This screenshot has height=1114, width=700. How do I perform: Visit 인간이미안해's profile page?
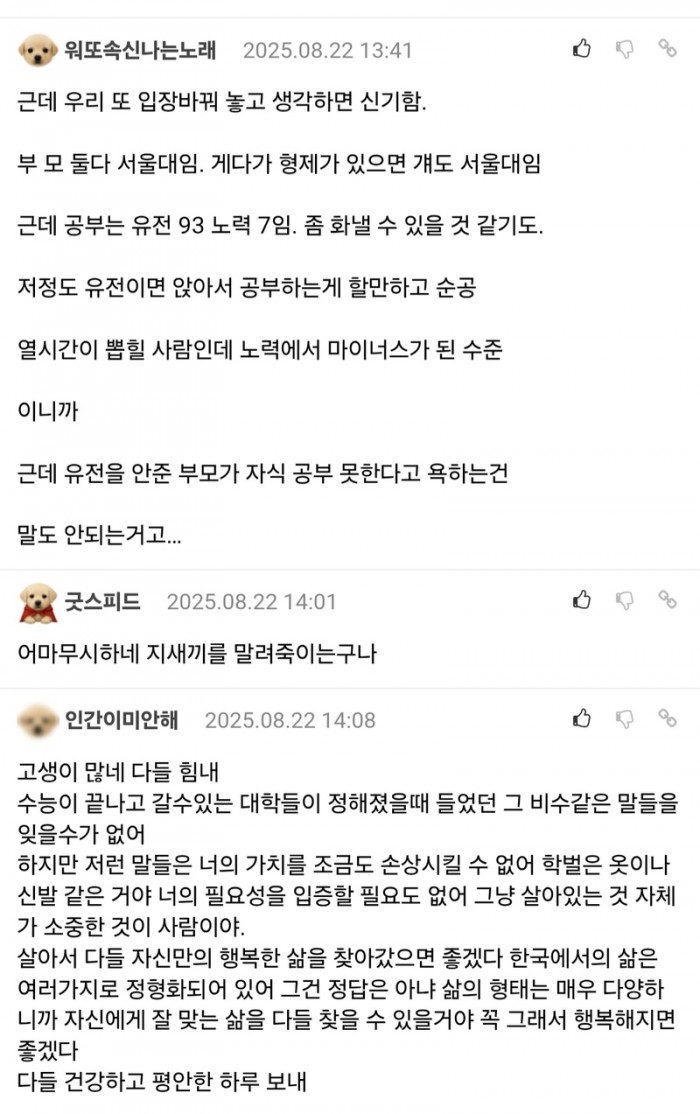pyautogui.click(x=121, y=719)
